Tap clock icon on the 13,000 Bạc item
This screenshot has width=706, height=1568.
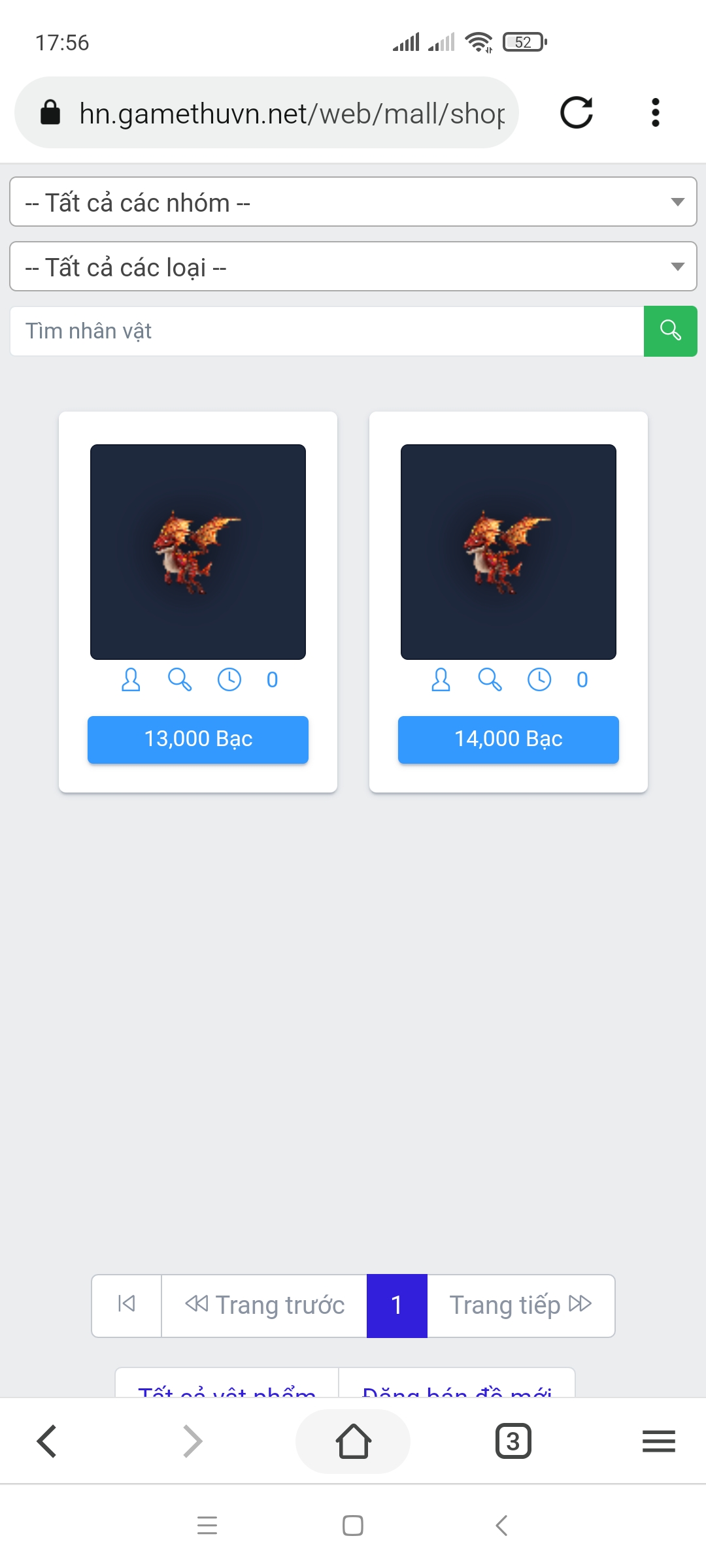pyautogui.click(x=229, y=679)
